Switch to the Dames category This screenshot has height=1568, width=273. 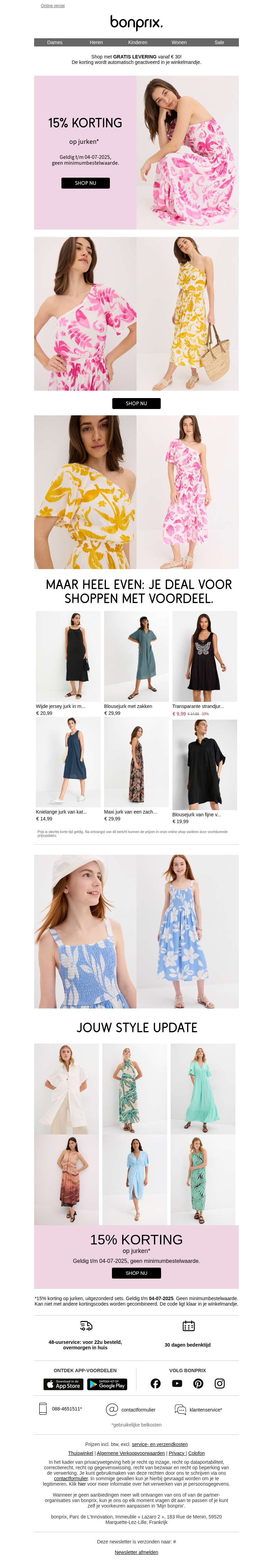pyautogui.click(x=55, y=43)
